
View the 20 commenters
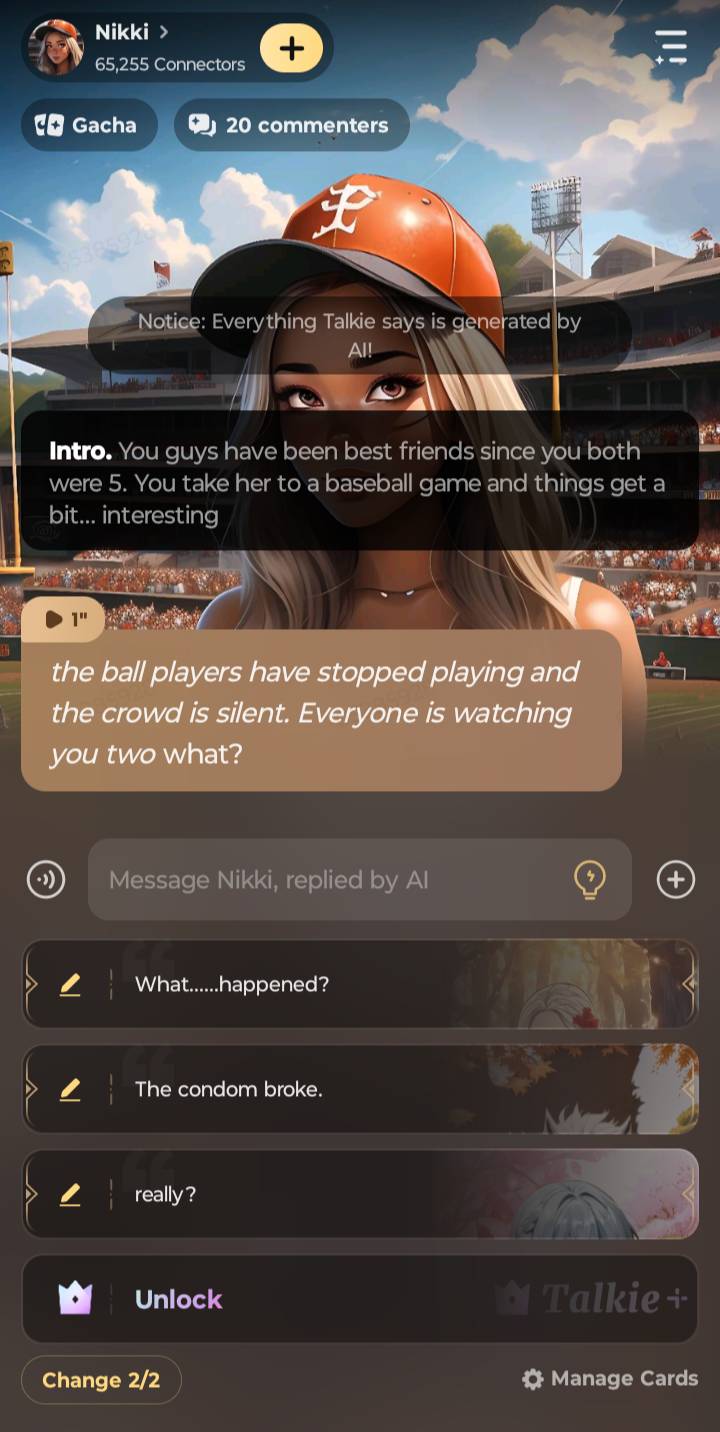[x=291, y=125]
